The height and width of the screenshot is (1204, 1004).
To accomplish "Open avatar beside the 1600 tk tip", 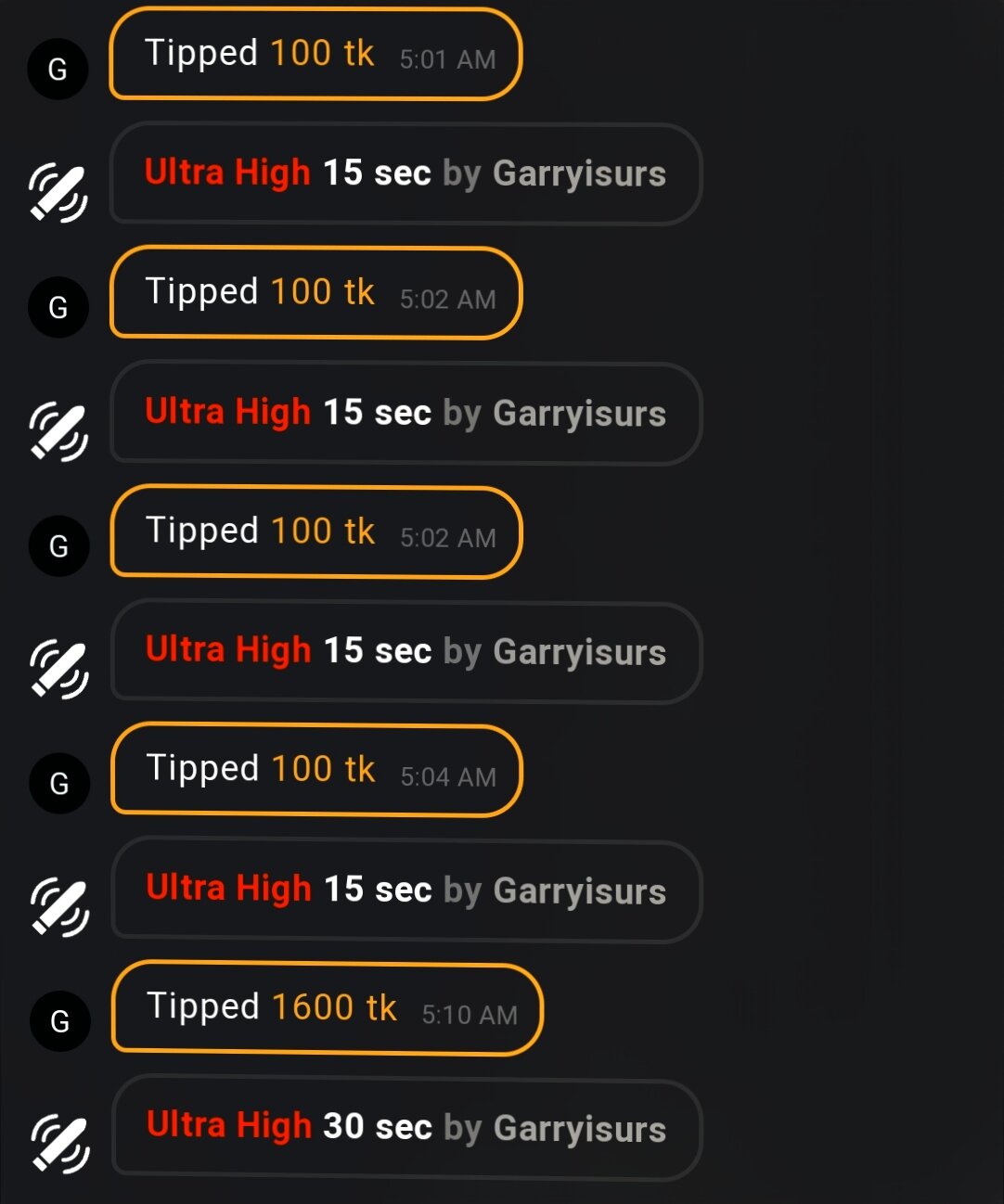I will [60, 1020].
